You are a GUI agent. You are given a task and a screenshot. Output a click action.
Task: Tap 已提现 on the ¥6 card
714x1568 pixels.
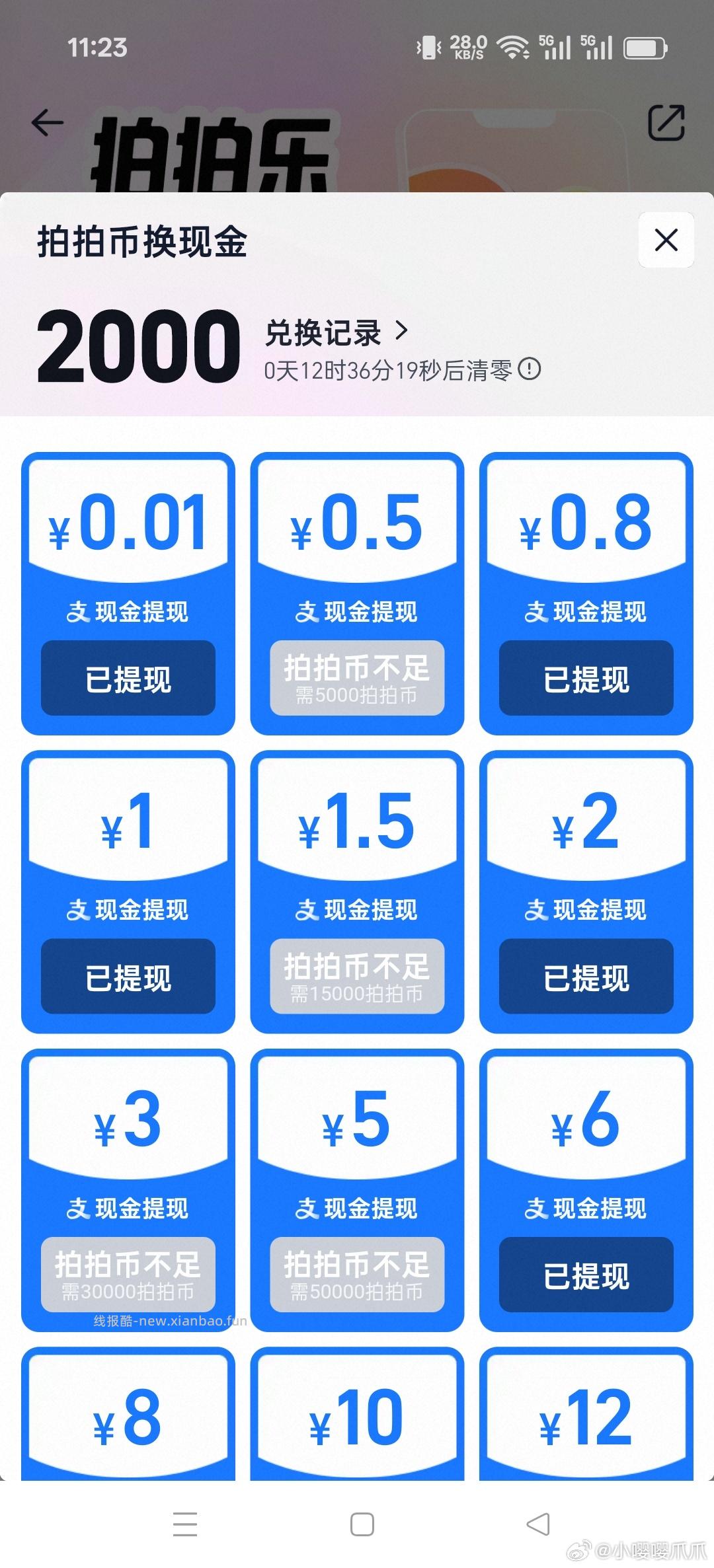pyautogui.click(x=586, y=1275)
